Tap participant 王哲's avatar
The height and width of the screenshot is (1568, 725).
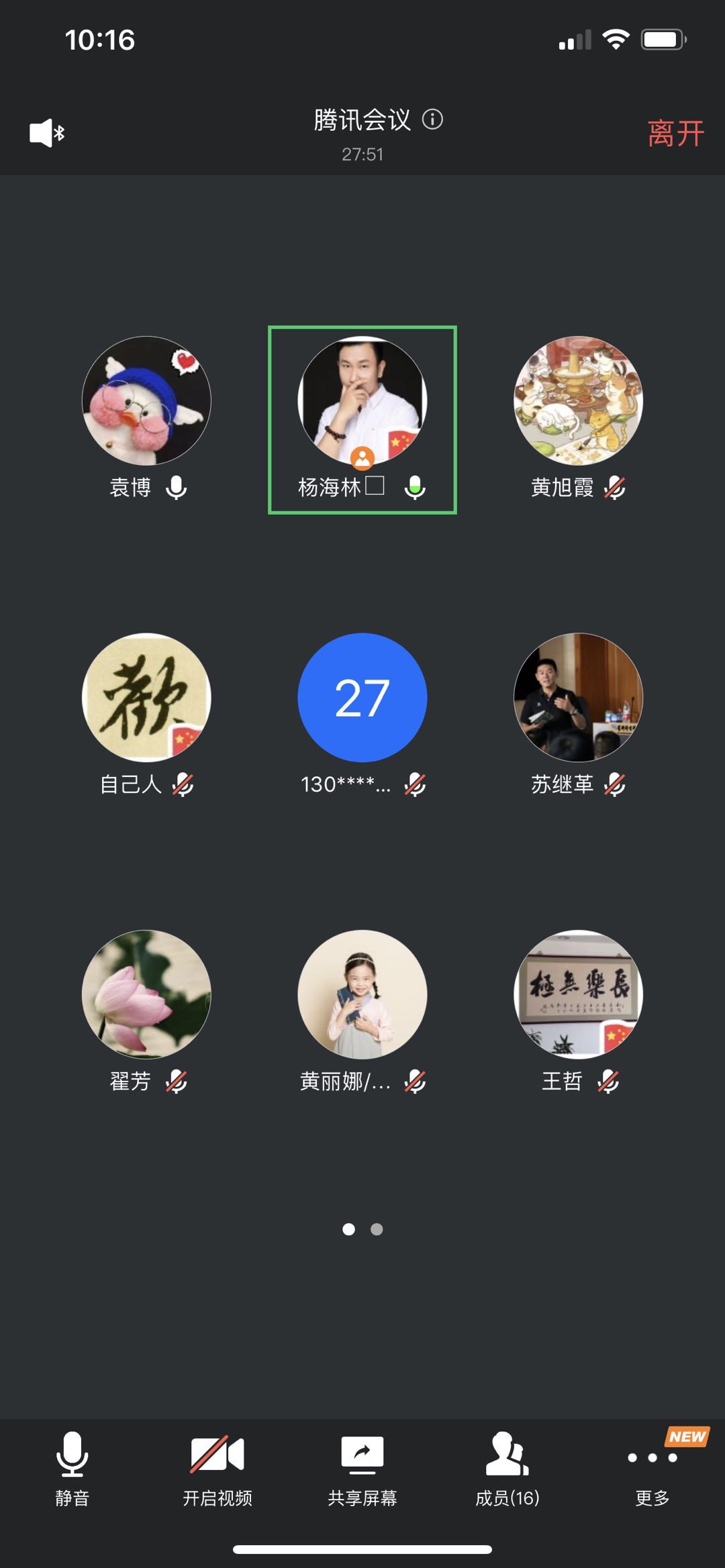click(x=578, y=994)
